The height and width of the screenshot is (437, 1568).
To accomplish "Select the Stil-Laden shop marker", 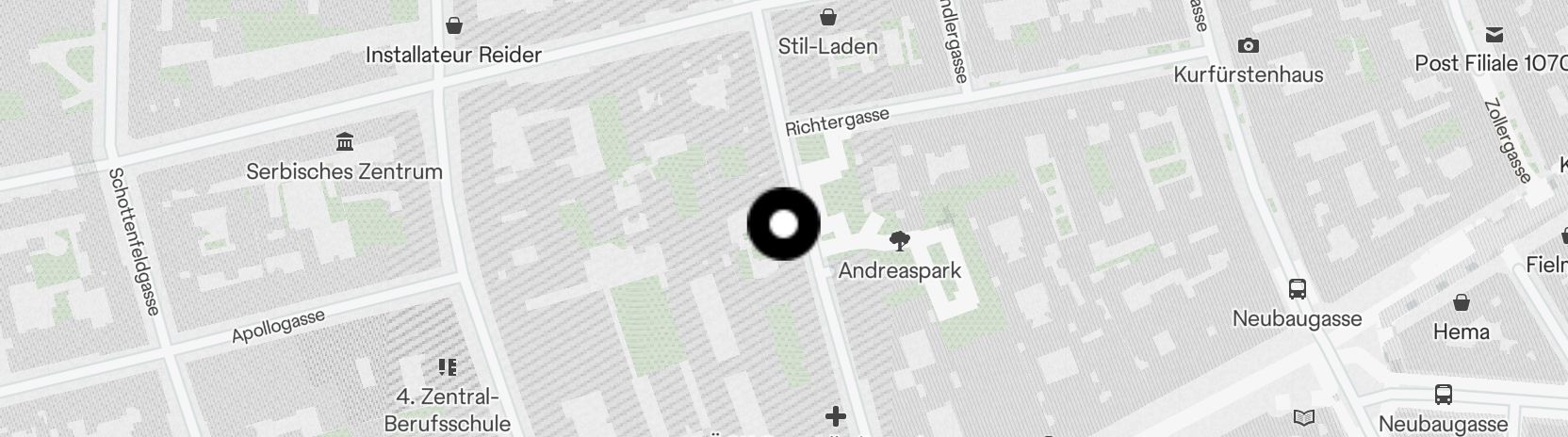I will pyautogui.click(x=827, y=17).
